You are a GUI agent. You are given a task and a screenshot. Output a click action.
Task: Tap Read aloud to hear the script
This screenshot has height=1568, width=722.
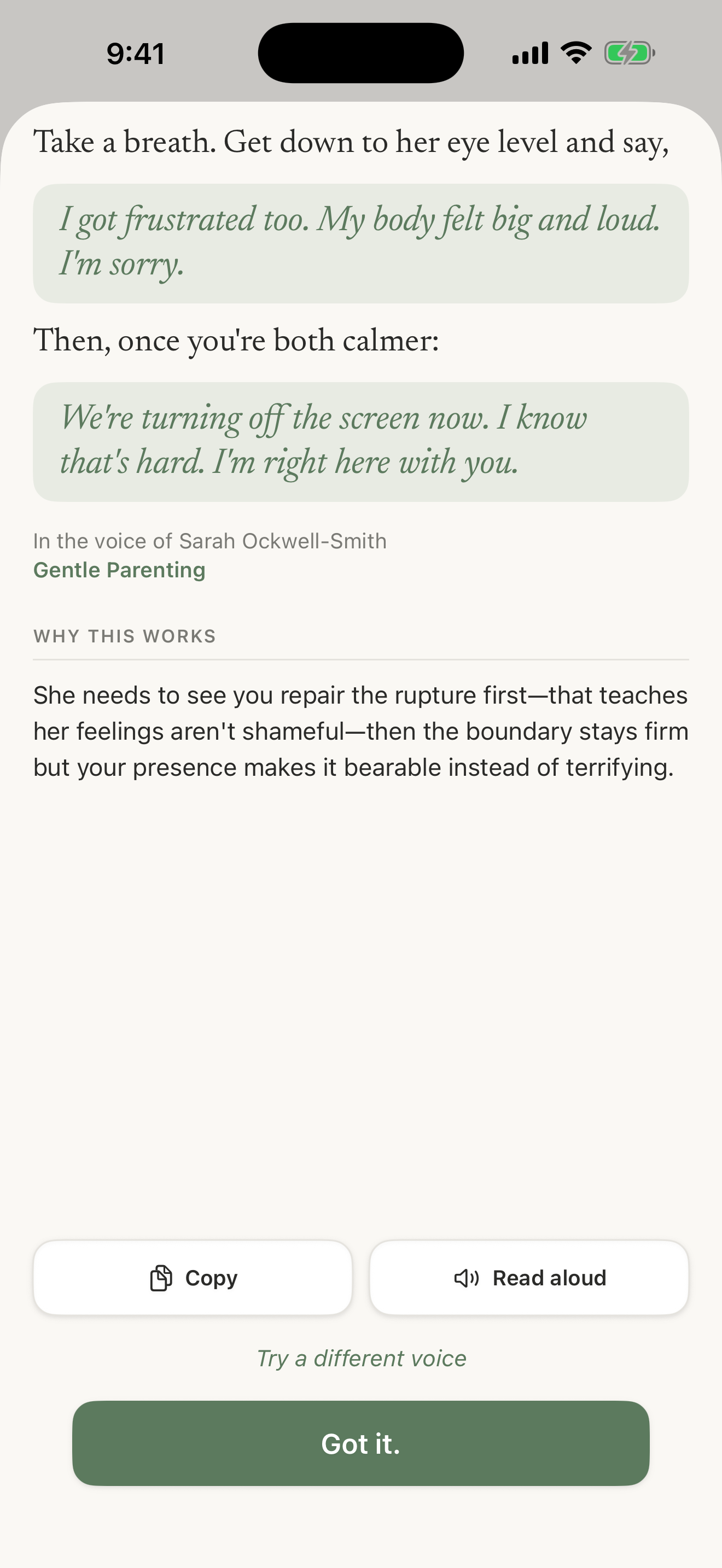click(x=529, y=1278)
